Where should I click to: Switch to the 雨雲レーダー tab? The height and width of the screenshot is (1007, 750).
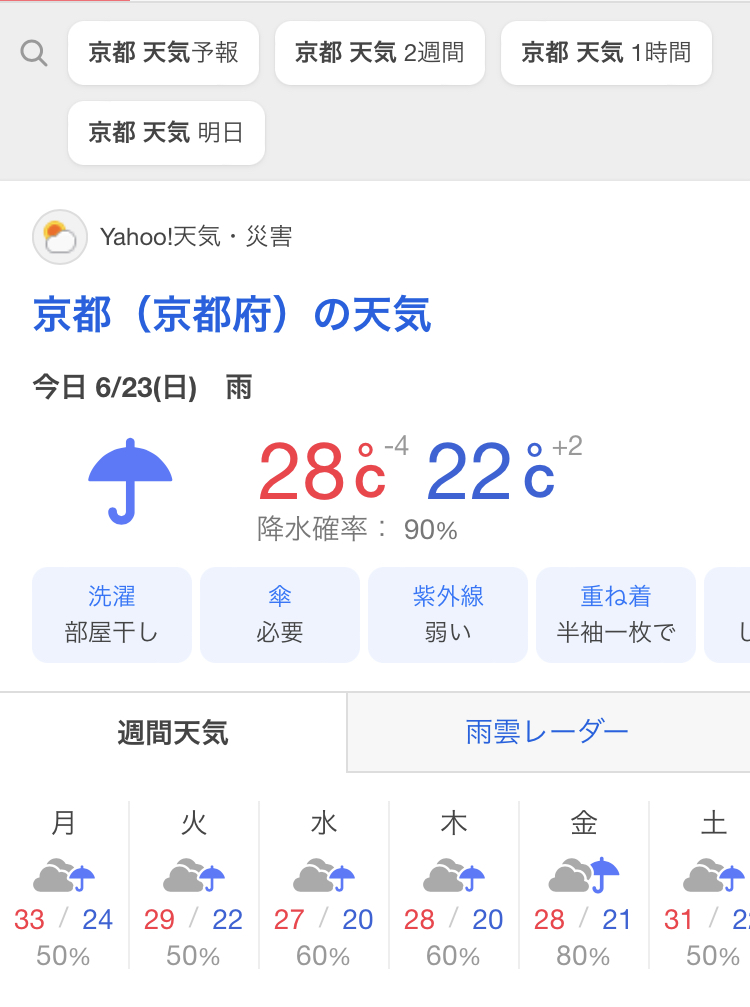click(548, 733)
